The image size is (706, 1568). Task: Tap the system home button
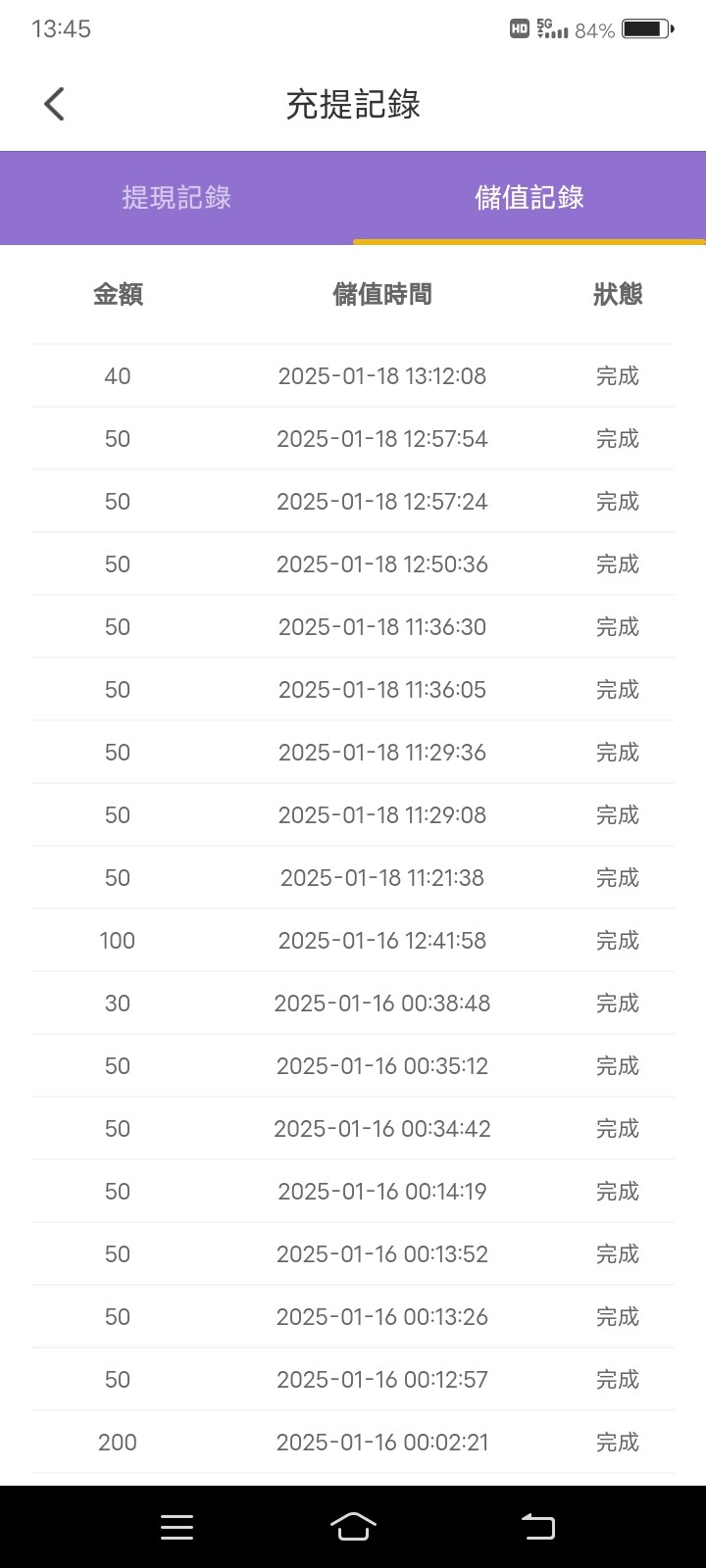coord(353,1526)
